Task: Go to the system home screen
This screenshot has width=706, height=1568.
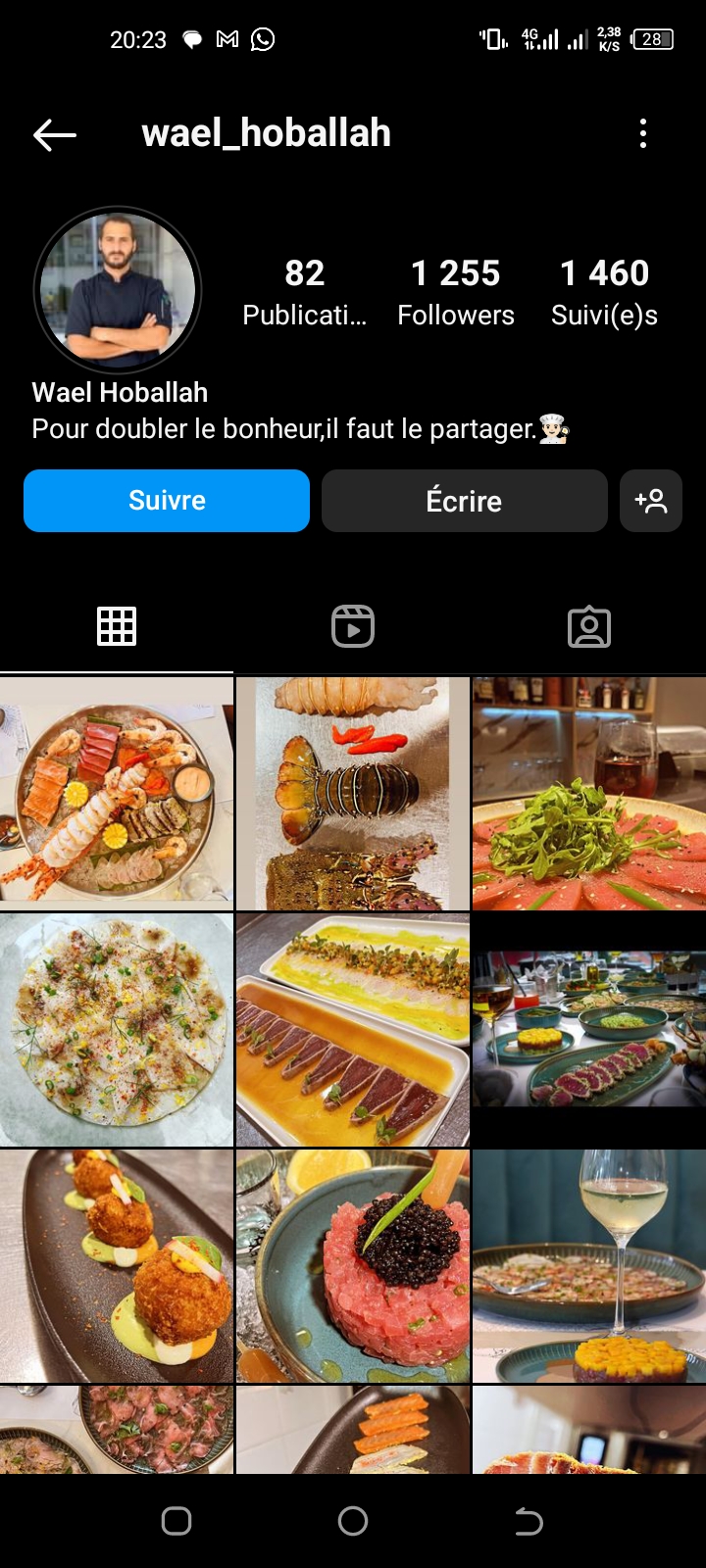Action: click(353, 1521)
